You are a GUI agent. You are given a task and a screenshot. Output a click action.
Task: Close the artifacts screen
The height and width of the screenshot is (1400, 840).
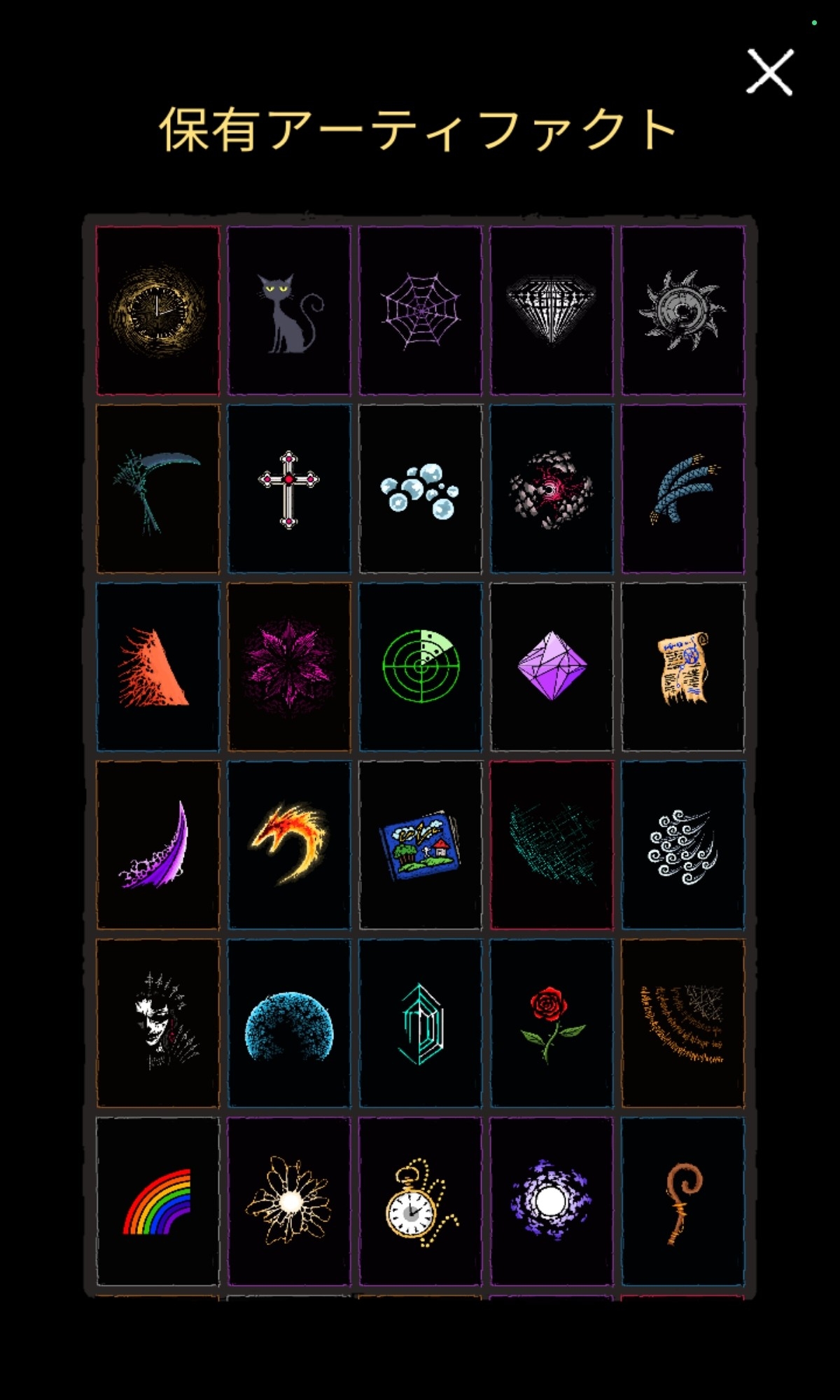coord(769,72)
